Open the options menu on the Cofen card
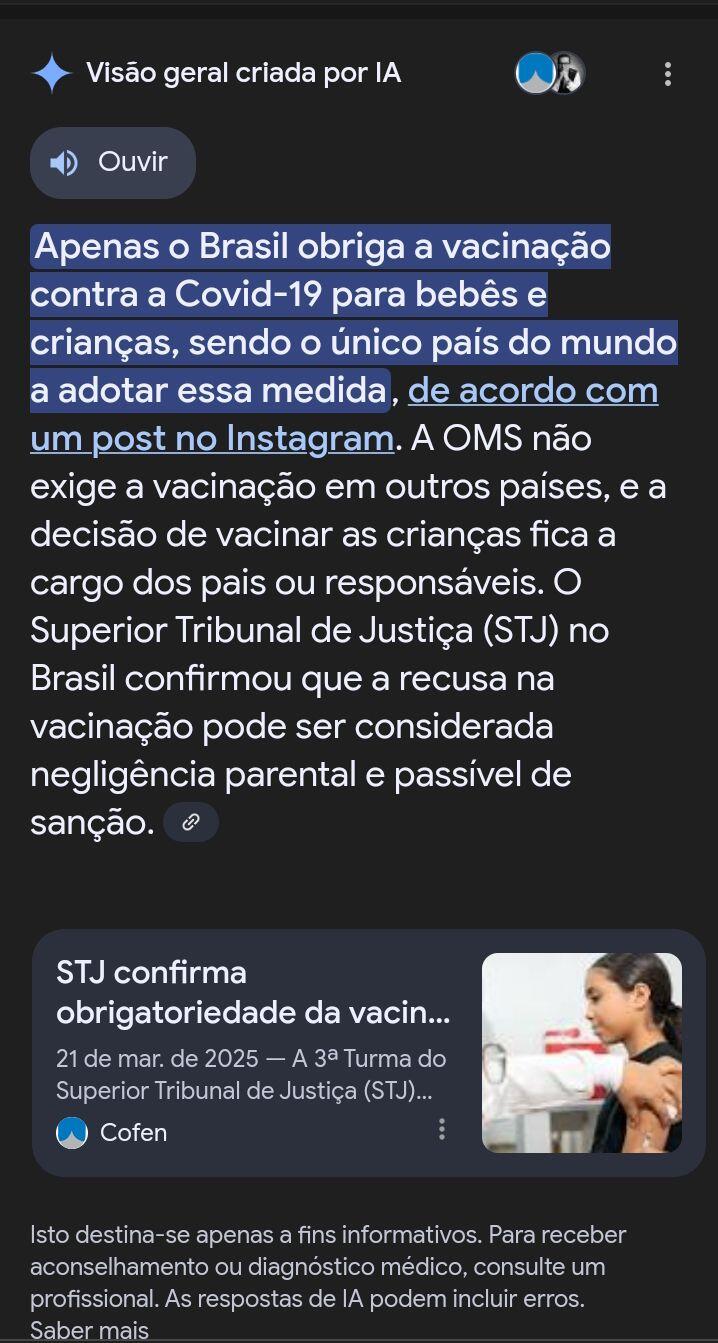718x1343 pixels. pyautogui.click(x=441, y=1130)
